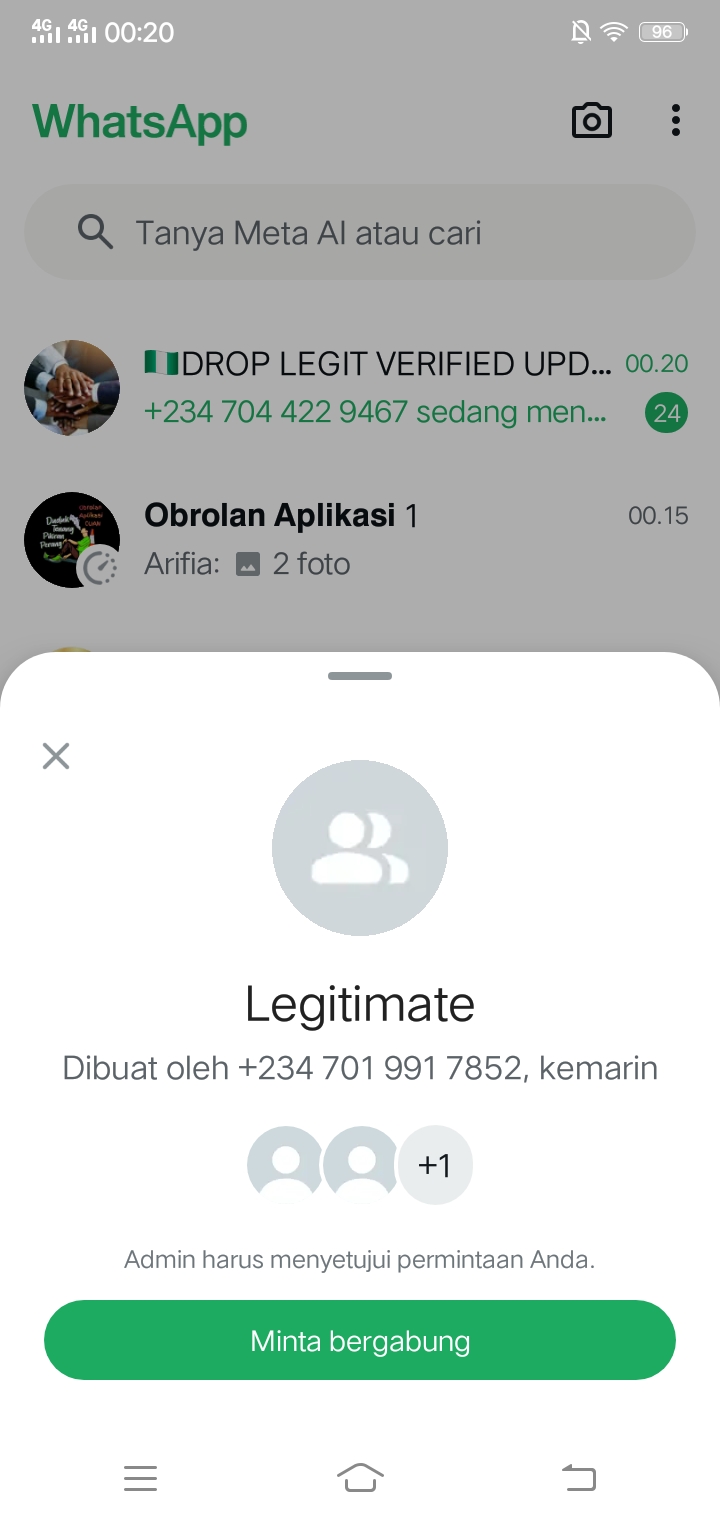The width and height of the screenshot is (720, 1520).
Task: Go to the home screen via home button
Action: (360, 1477)
